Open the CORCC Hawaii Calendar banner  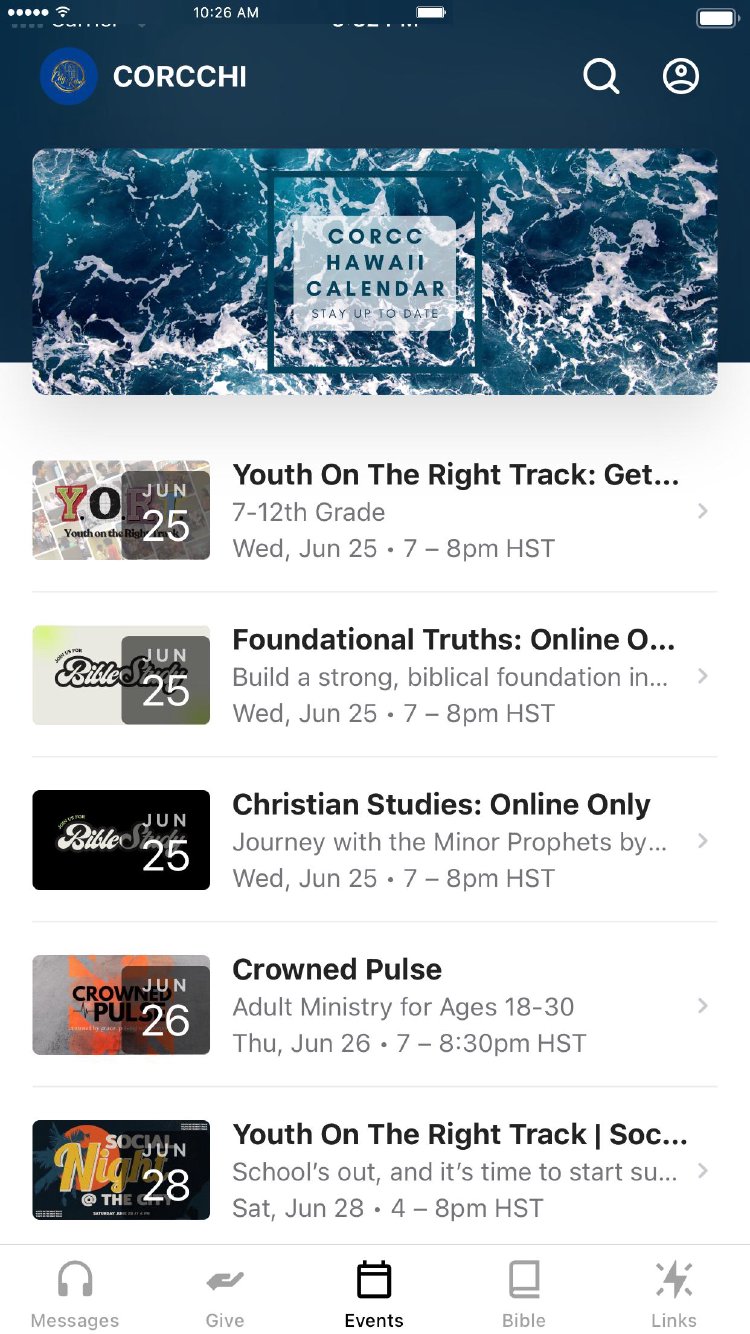click(x=374, y=272)
